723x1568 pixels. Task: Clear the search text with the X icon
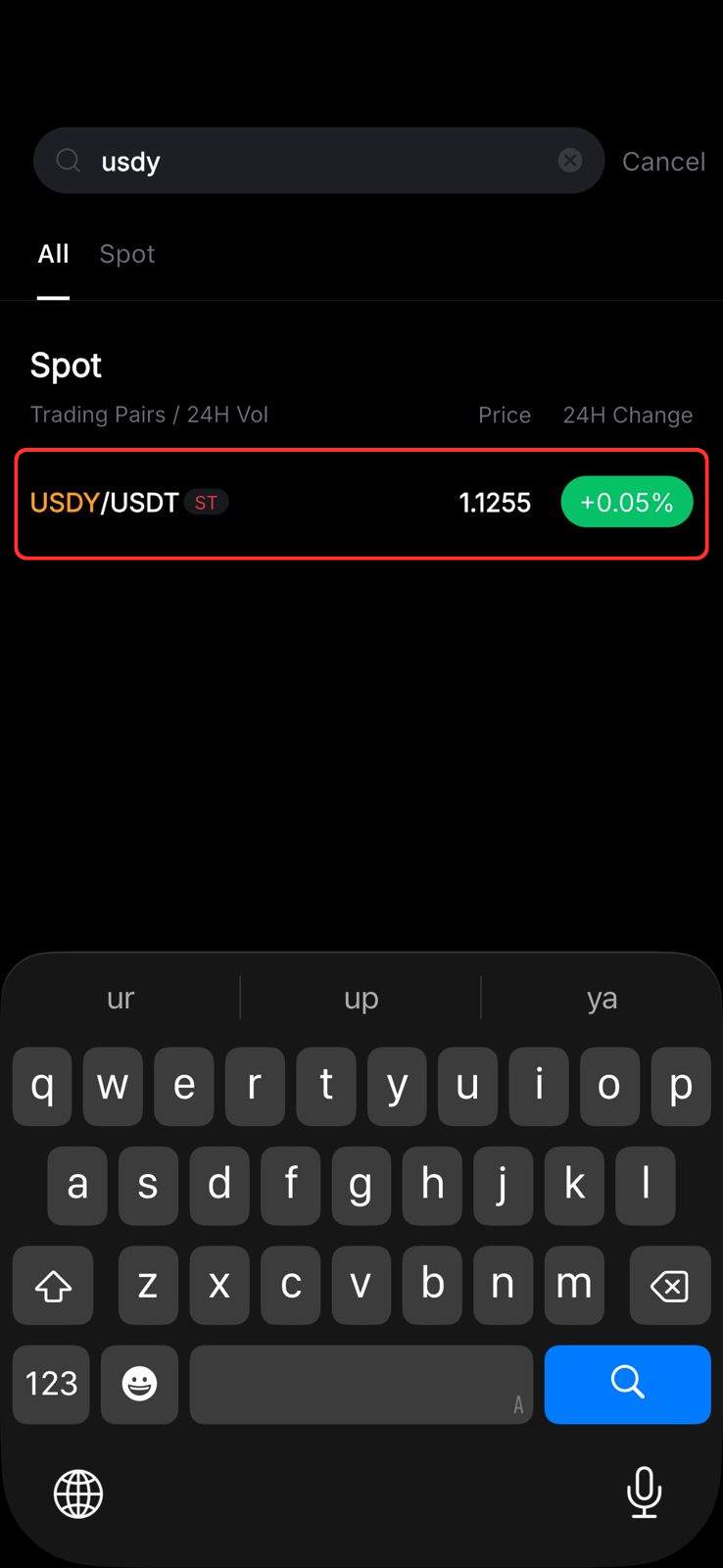pyautogui.click(x=569, y=161)
